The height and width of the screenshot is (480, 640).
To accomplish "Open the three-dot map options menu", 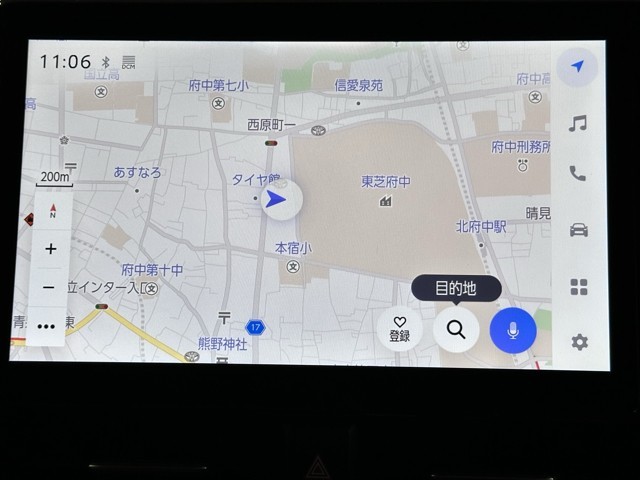I will [x=47, y=326].
